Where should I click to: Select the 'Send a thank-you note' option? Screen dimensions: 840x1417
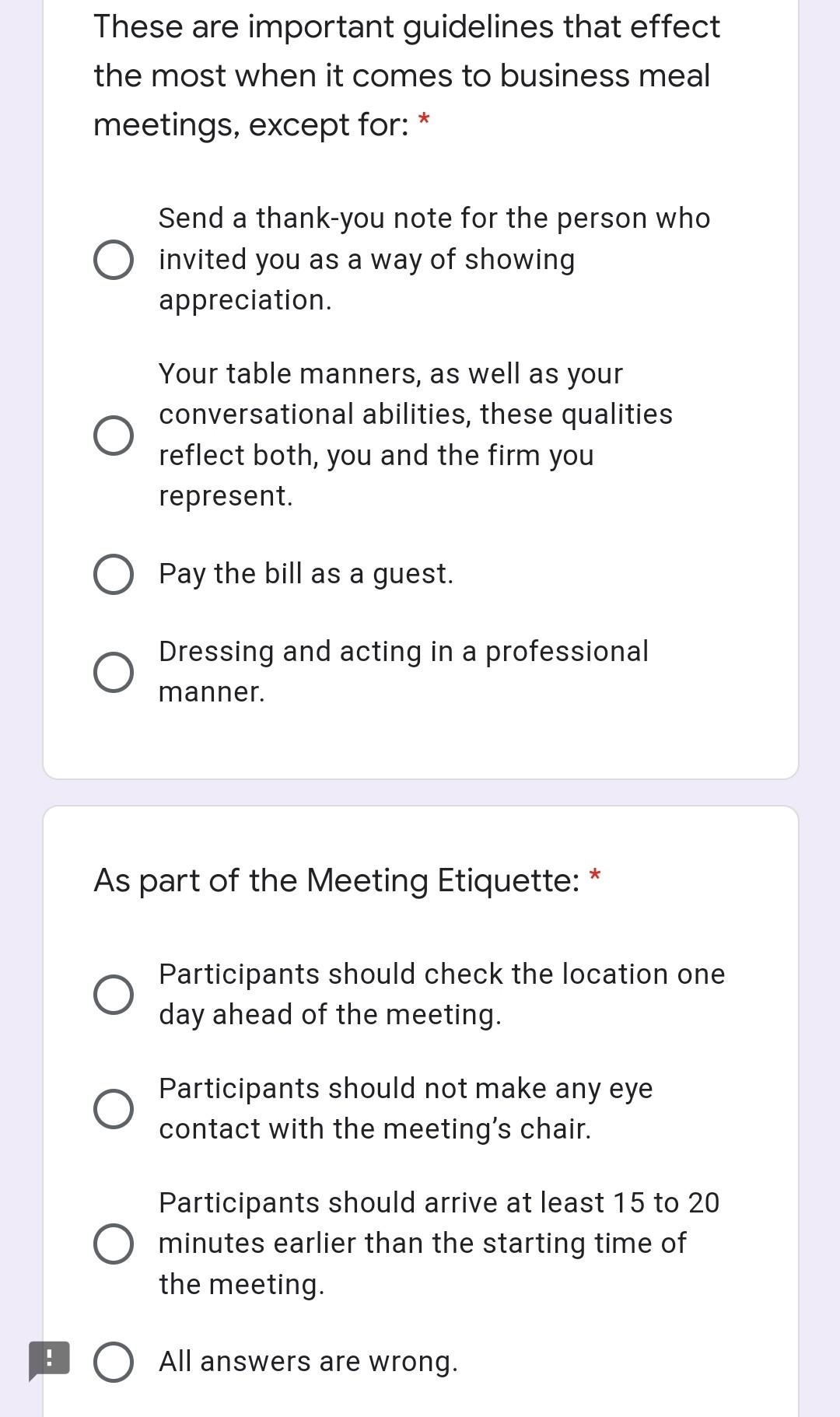[x=113, y=259]
